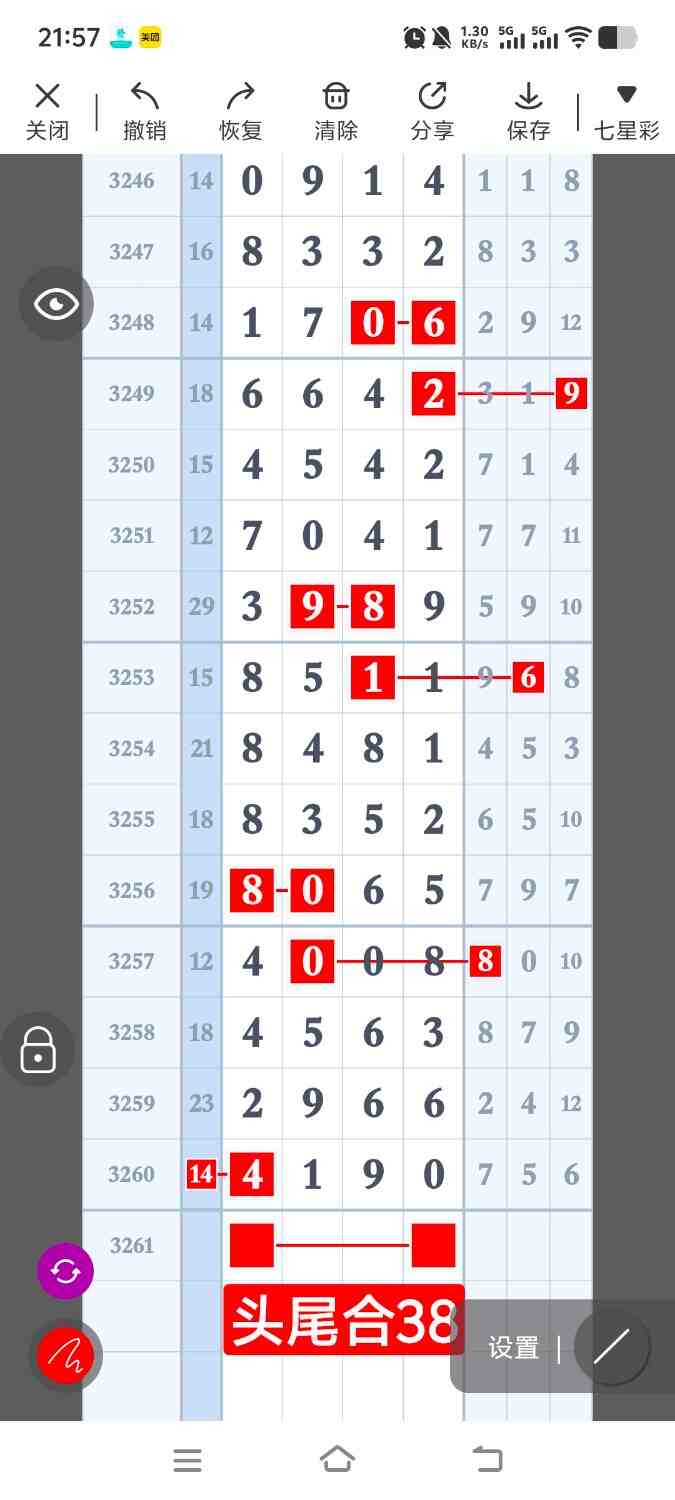Select the red scribble pen tool
Screen dimensions: 675x1500
65,1355
